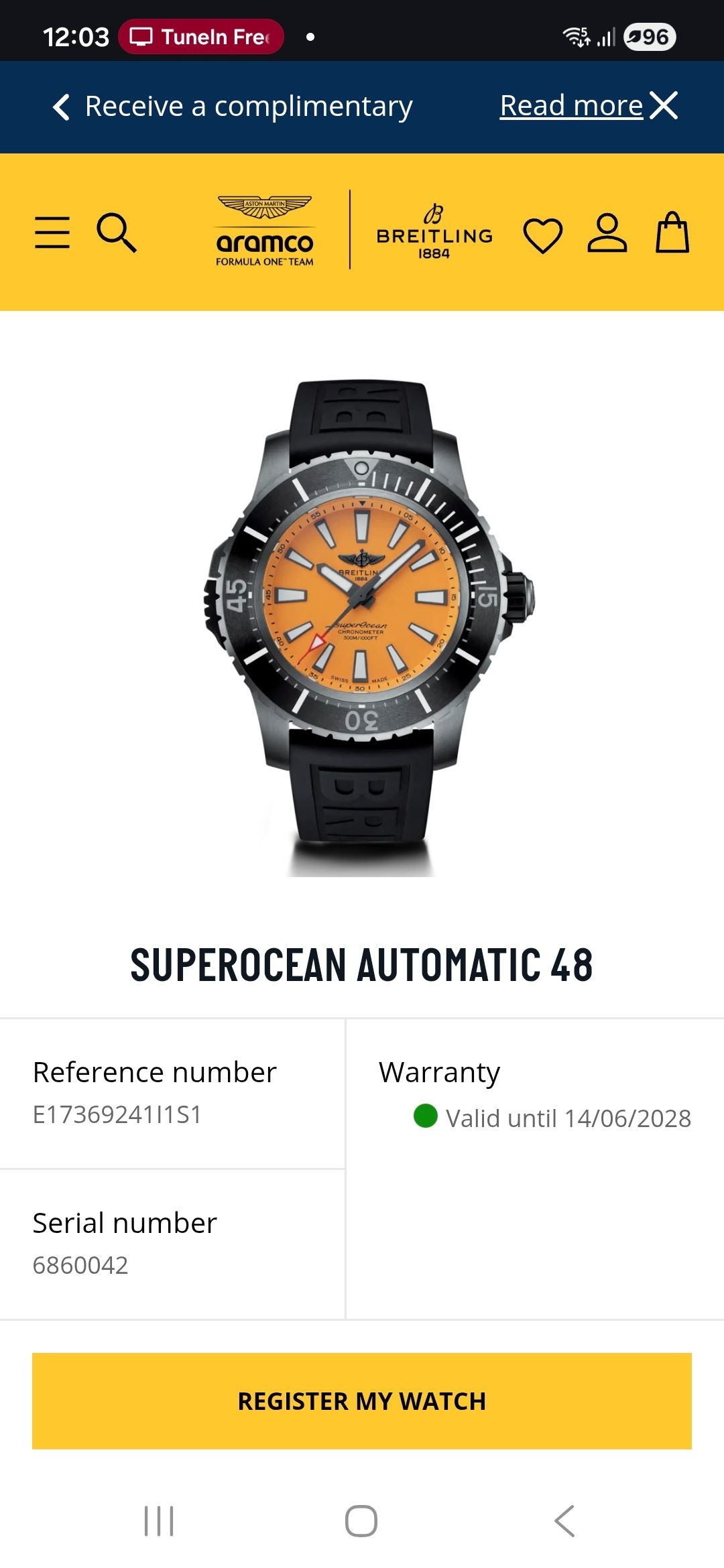Go back with the system back button
This screenshot has width=724, height=1568.
pyautogui.click(x=564, y=1520)
